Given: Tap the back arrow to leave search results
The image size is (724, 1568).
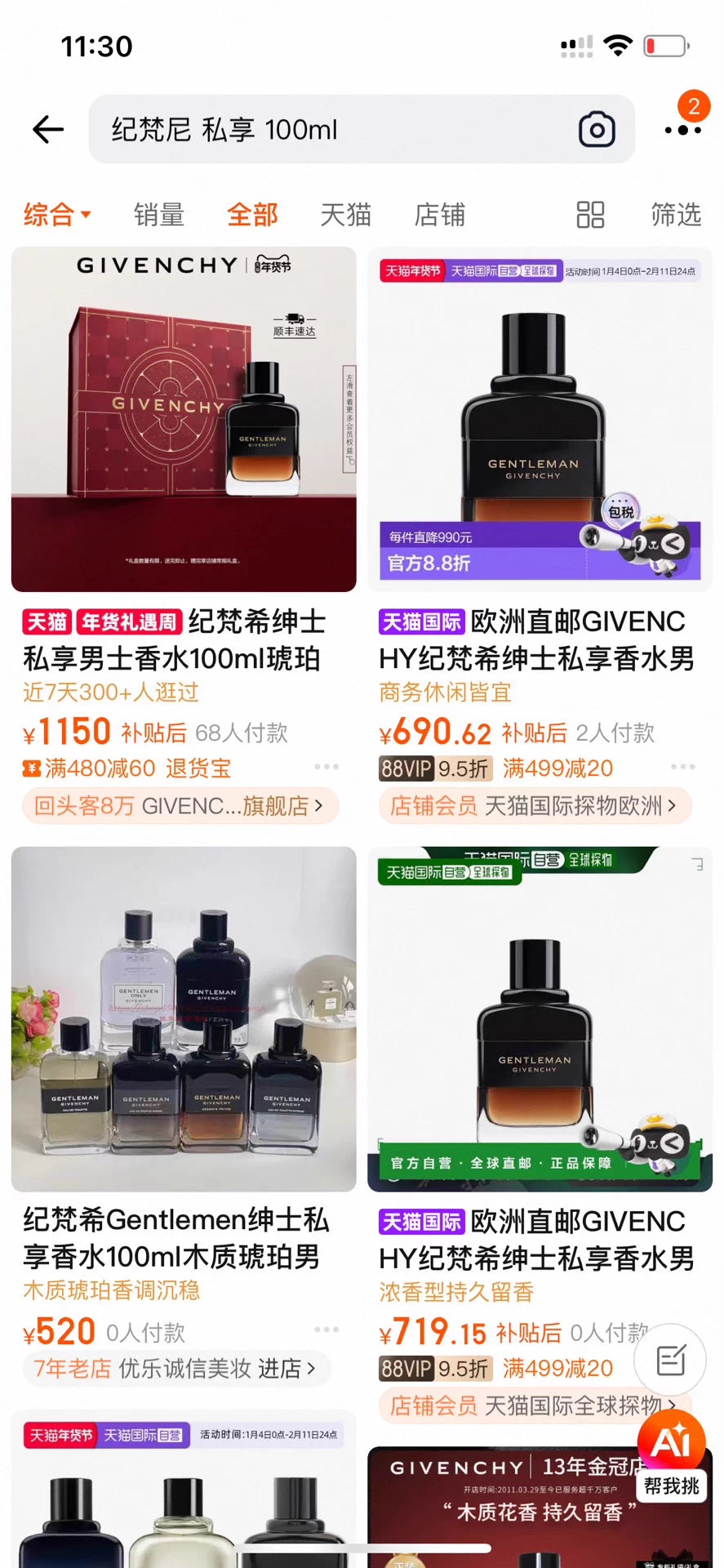Looking at the screenshot, I should click(x=47, y=130).
